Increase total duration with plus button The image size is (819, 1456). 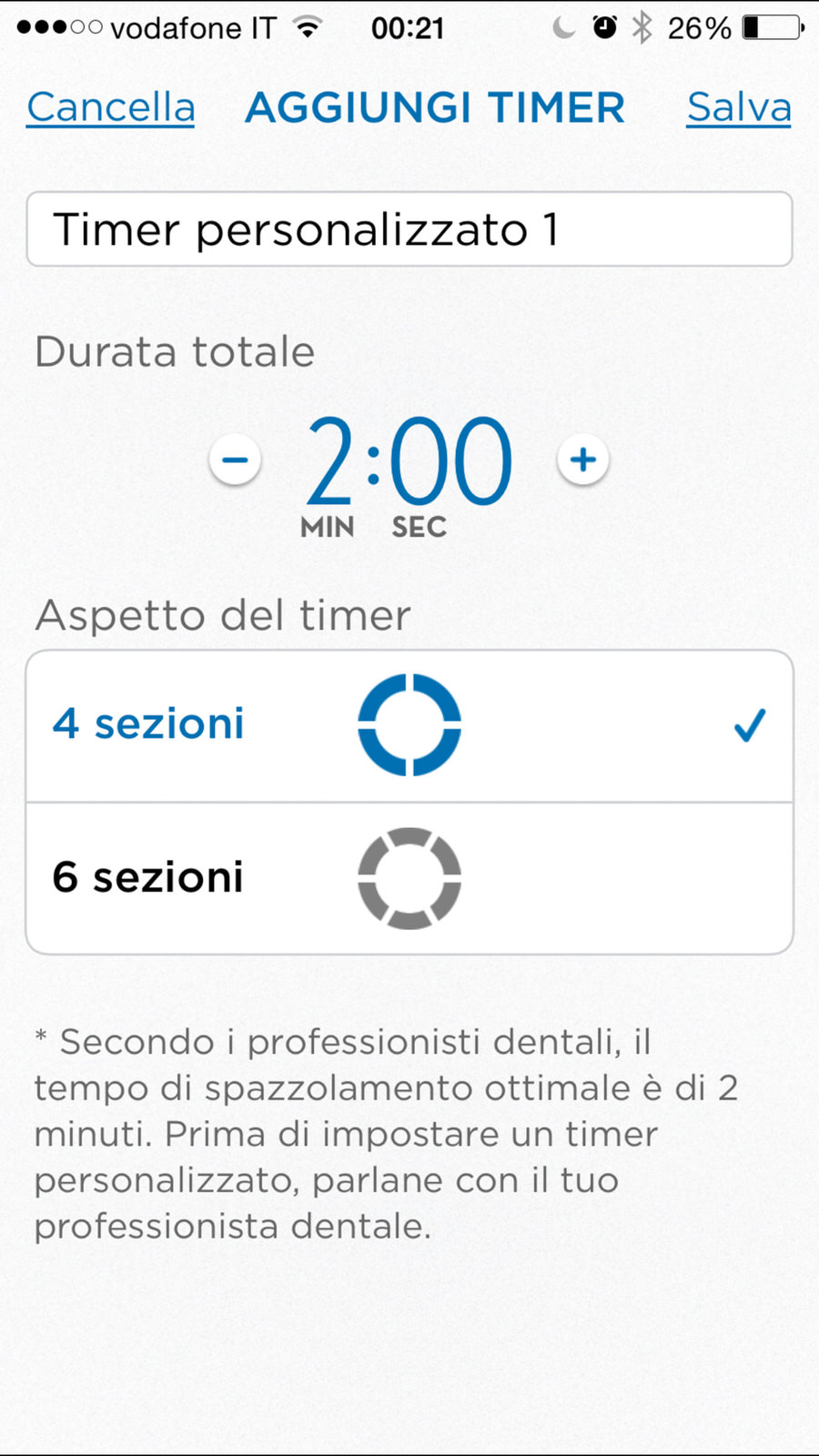click(583, 460)
